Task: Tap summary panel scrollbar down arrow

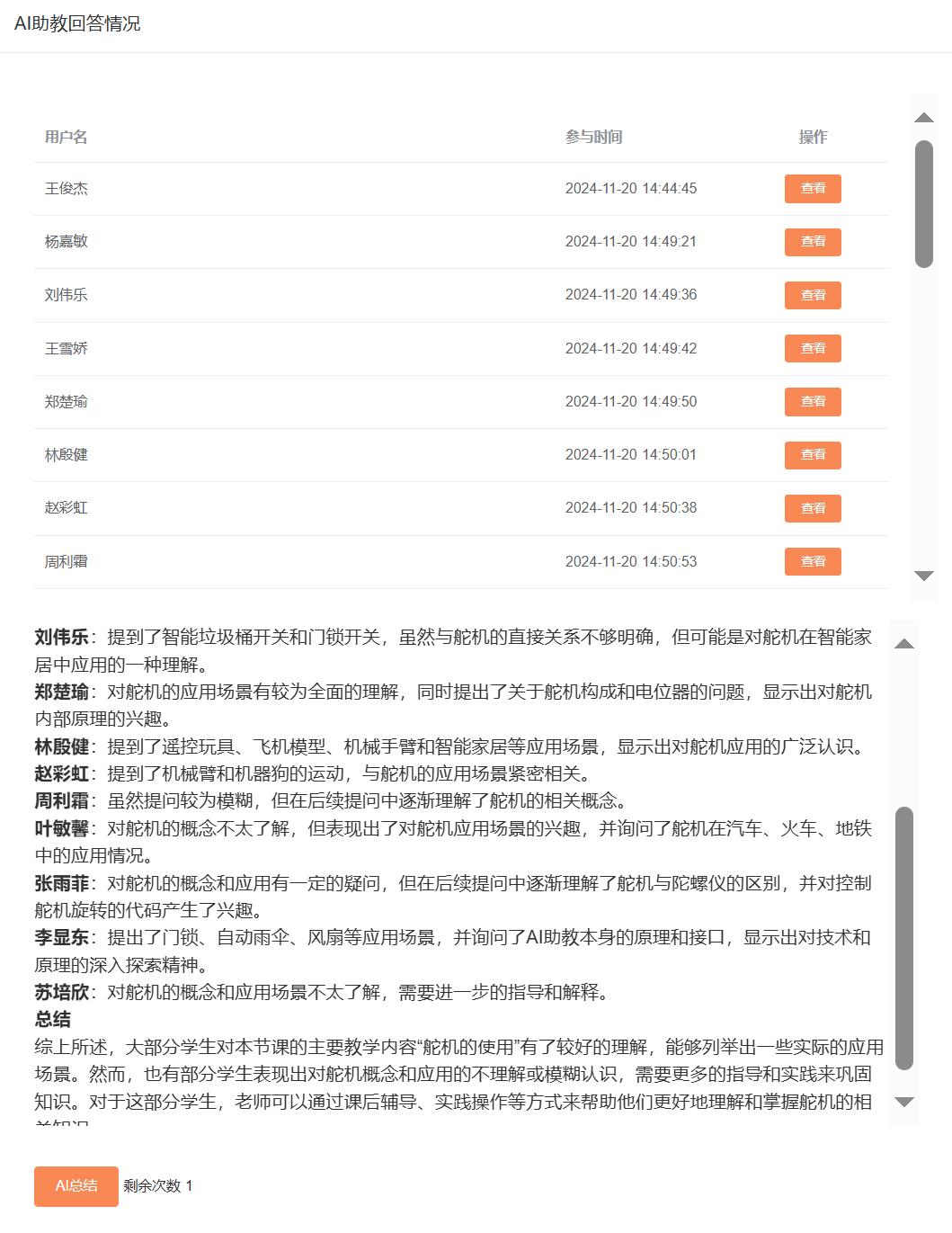Action: click(x=904, y=1102)
